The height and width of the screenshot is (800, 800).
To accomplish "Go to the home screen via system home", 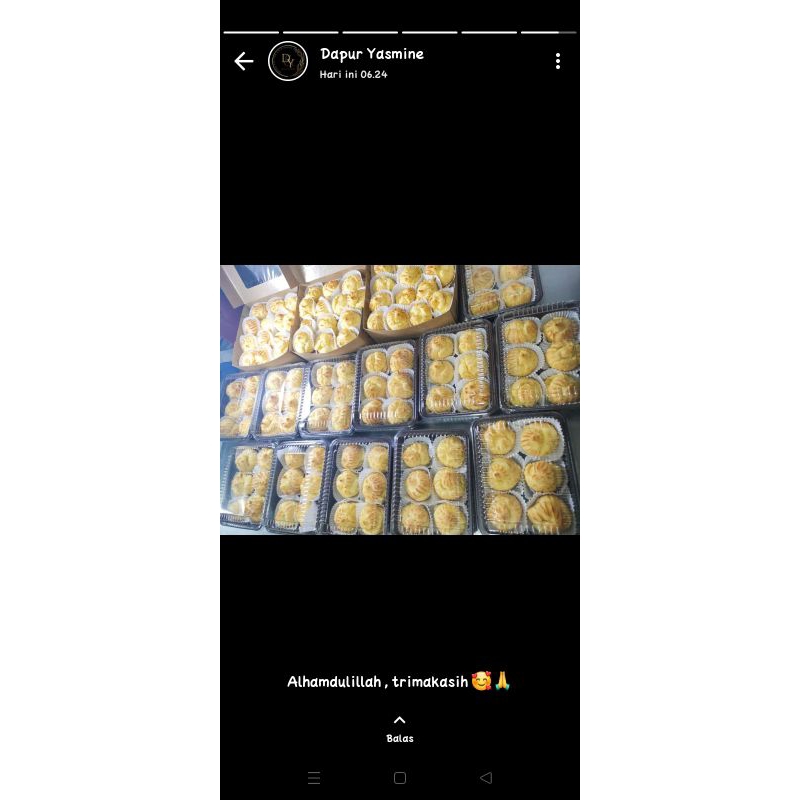I will [x=400, y=778].
